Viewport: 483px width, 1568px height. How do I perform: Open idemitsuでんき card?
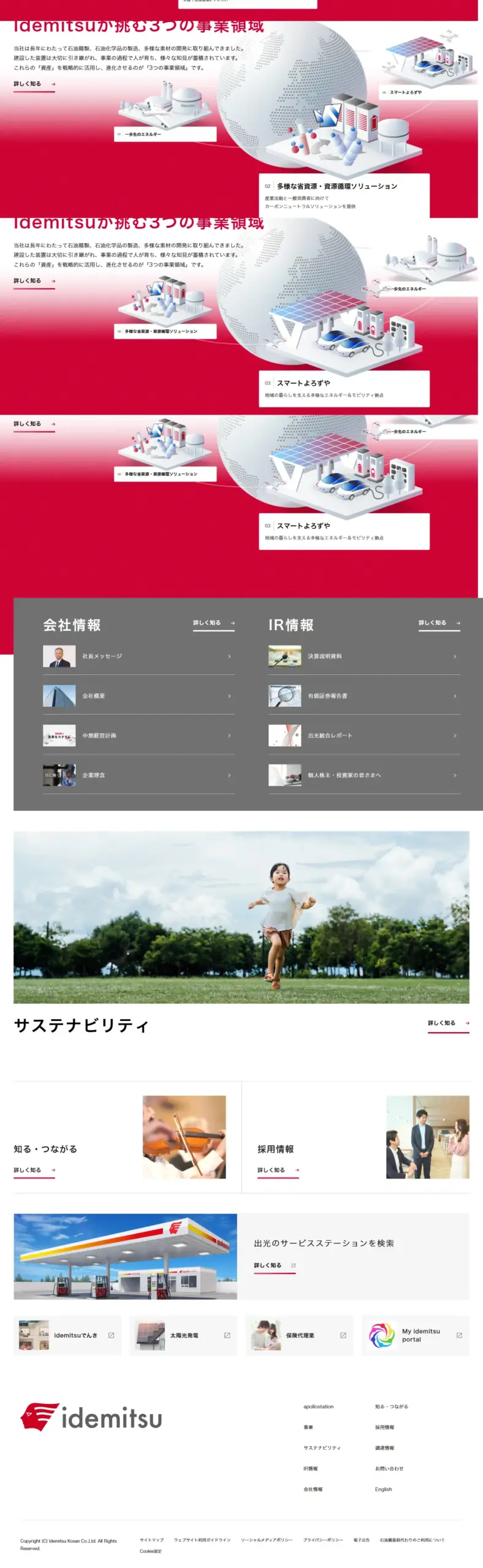[x=67, y=1335]
